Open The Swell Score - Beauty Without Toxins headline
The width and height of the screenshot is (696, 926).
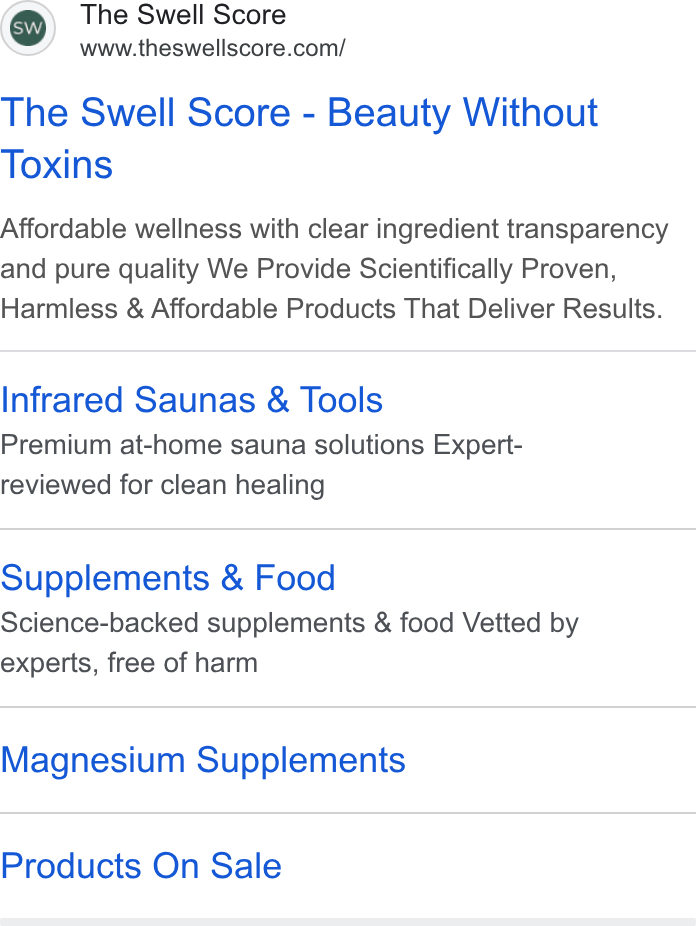coord(299,138)
